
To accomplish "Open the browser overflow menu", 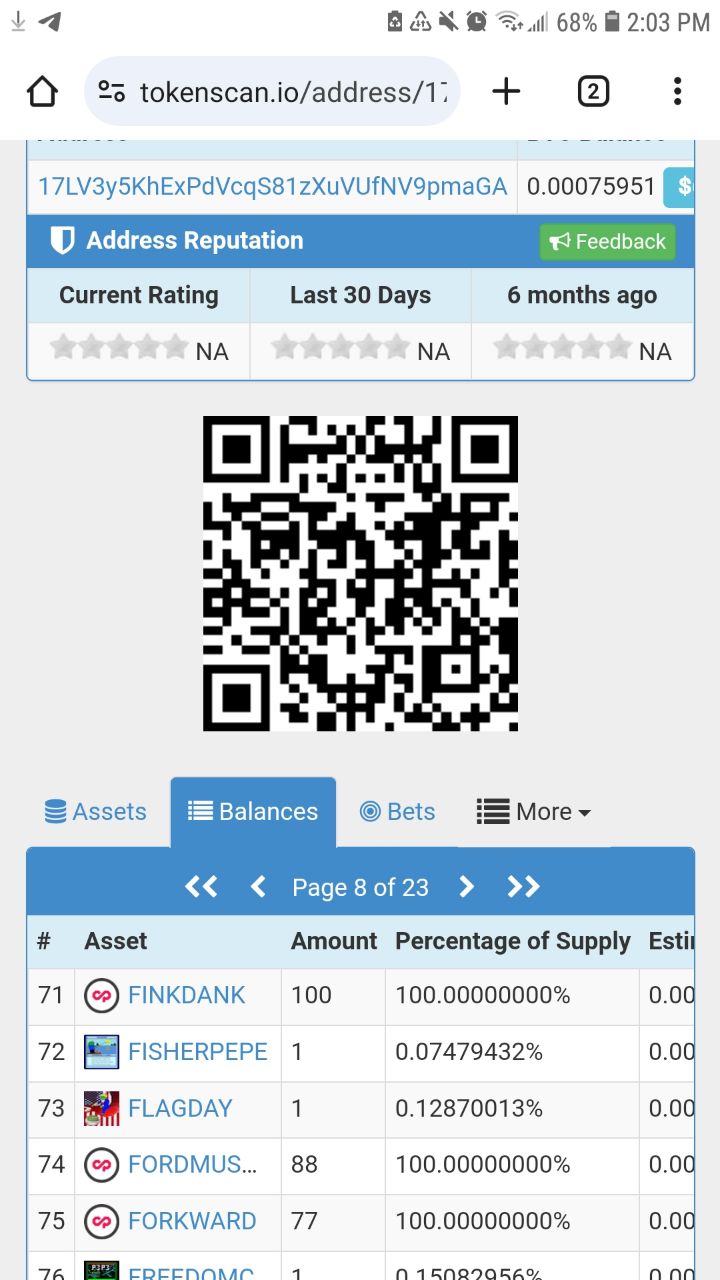I will tap(677, 92).
